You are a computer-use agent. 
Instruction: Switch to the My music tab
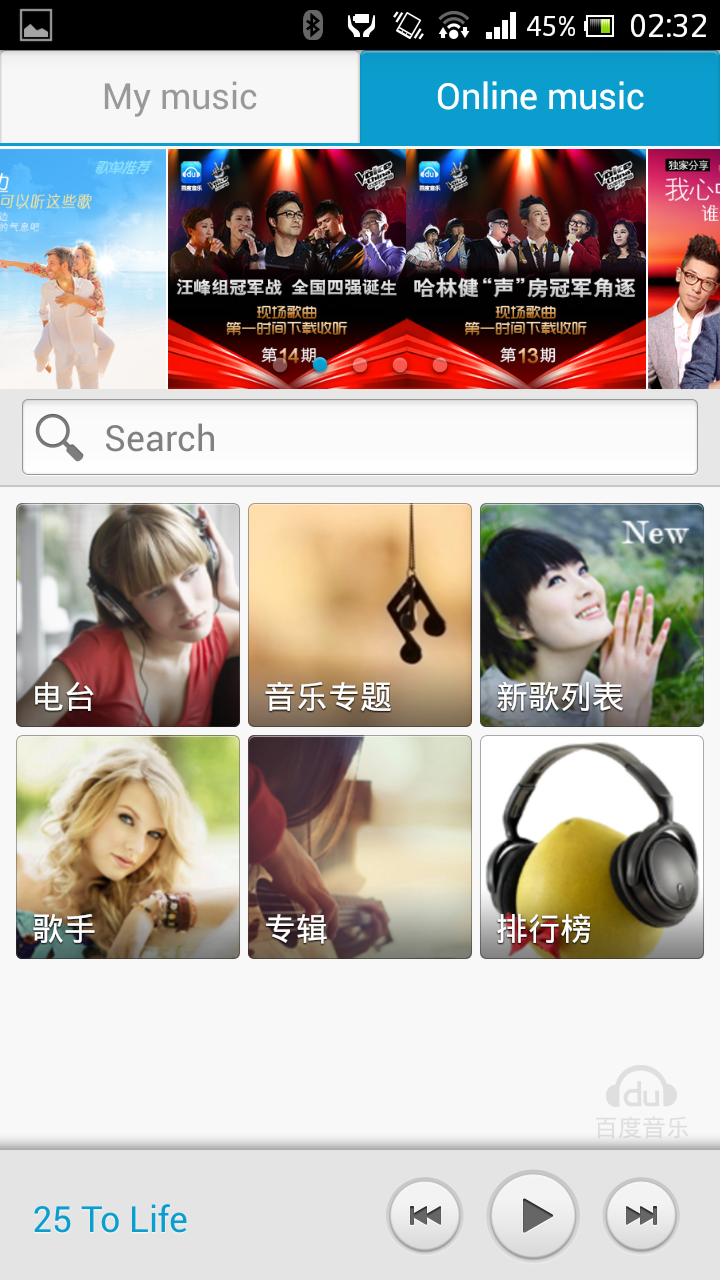[x=180, y=97]
